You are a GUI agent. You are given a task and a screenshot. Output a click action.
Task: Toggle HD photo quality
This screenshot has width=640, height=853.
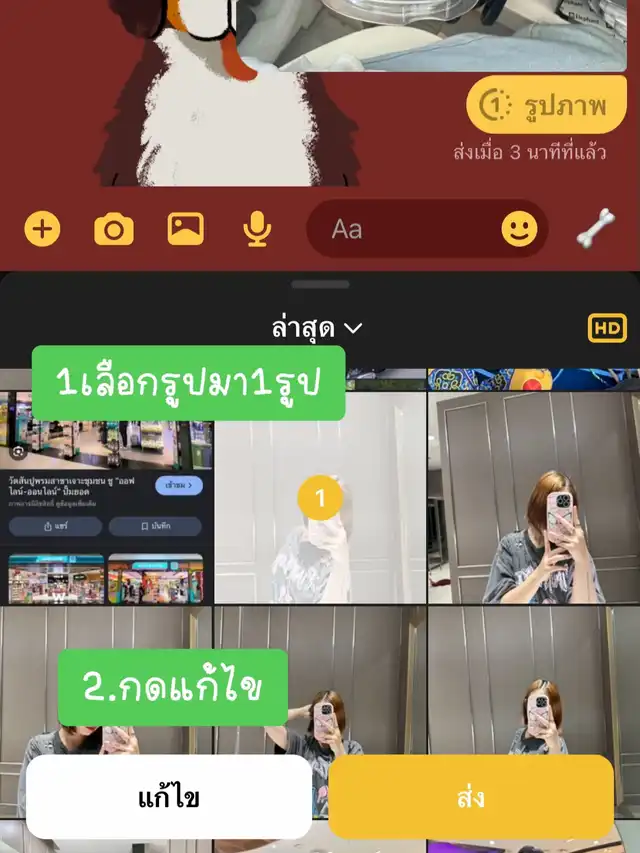607,328
